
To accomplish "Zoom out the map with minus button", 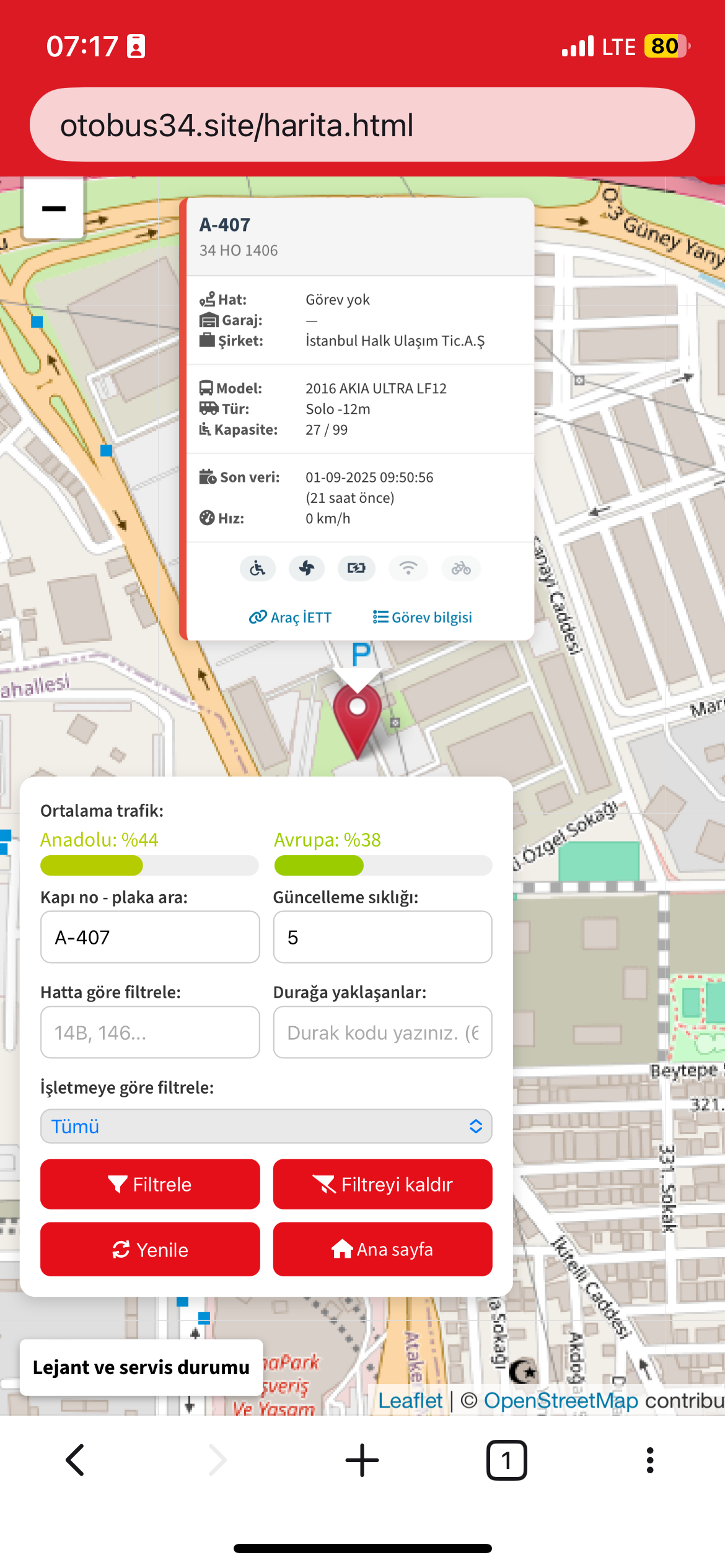I will point(53,209).
